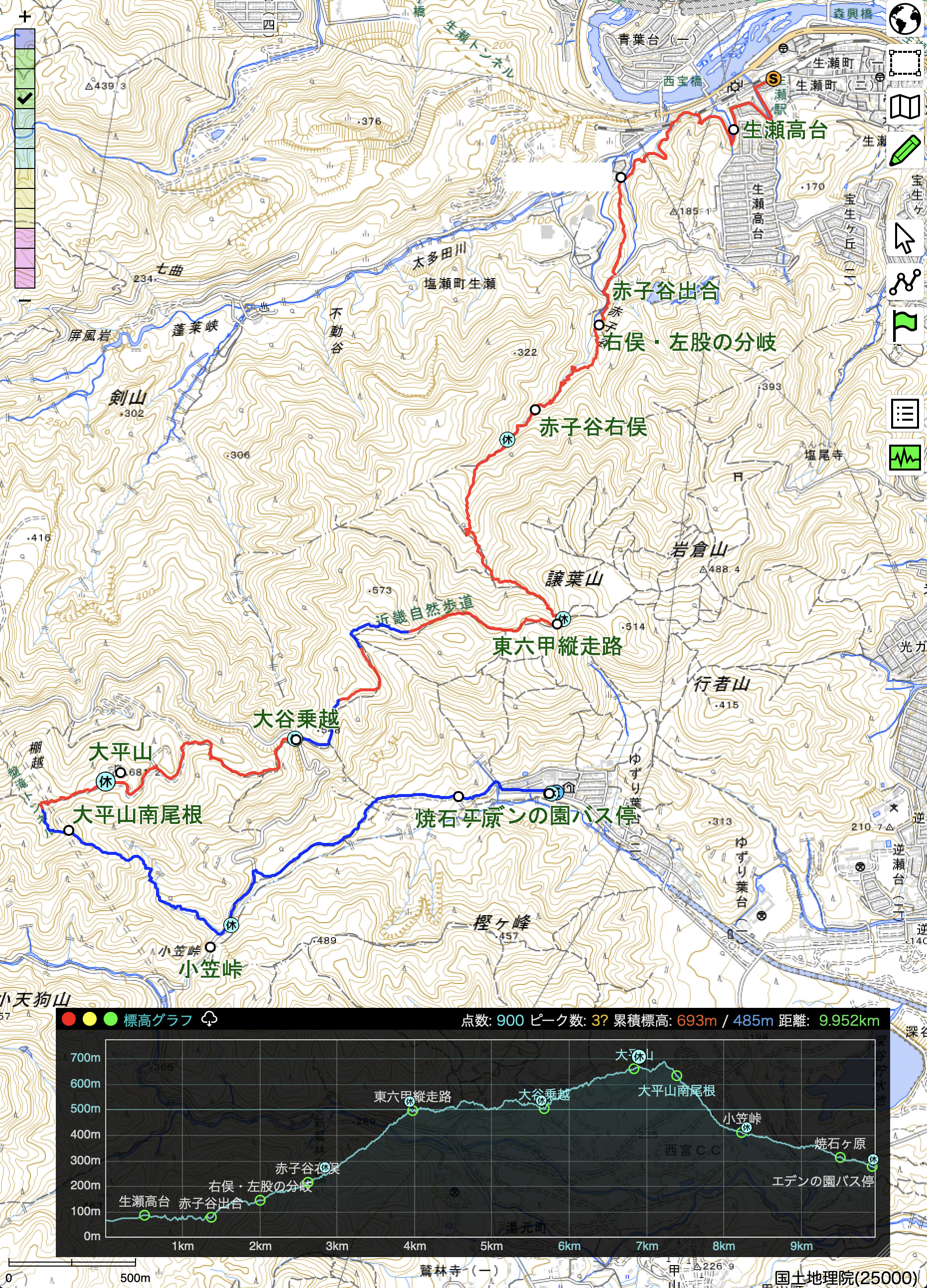
Task: Open the globe map source icon
Action: [x=904, y=19]
